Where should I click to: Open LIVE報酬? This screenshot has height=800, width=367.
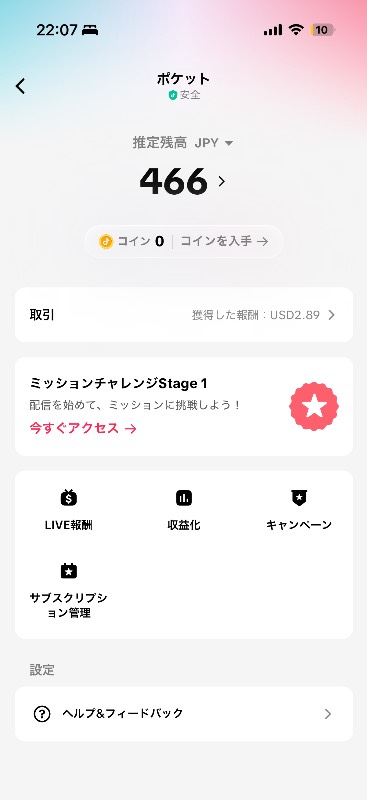68,510
